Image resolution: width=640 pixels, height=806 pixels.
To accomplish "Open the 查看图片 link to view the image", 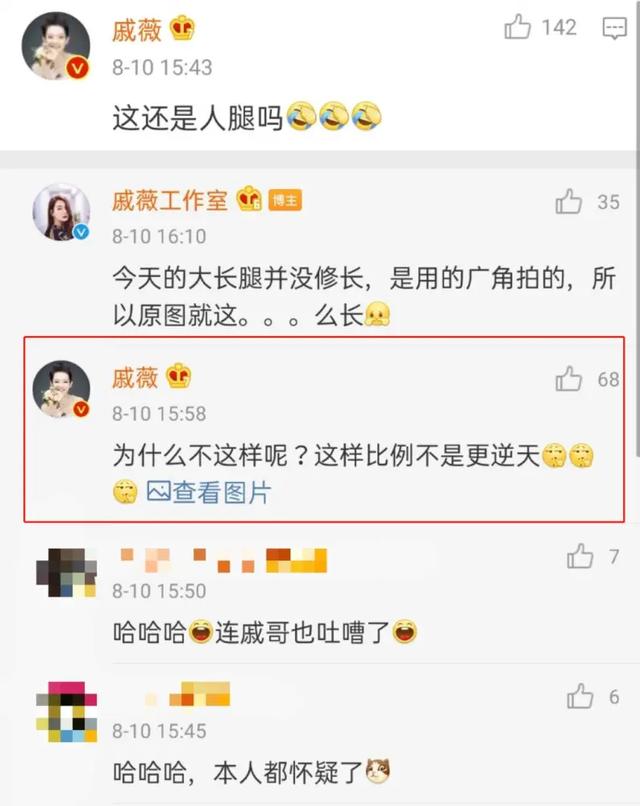I will pos(208,492).
